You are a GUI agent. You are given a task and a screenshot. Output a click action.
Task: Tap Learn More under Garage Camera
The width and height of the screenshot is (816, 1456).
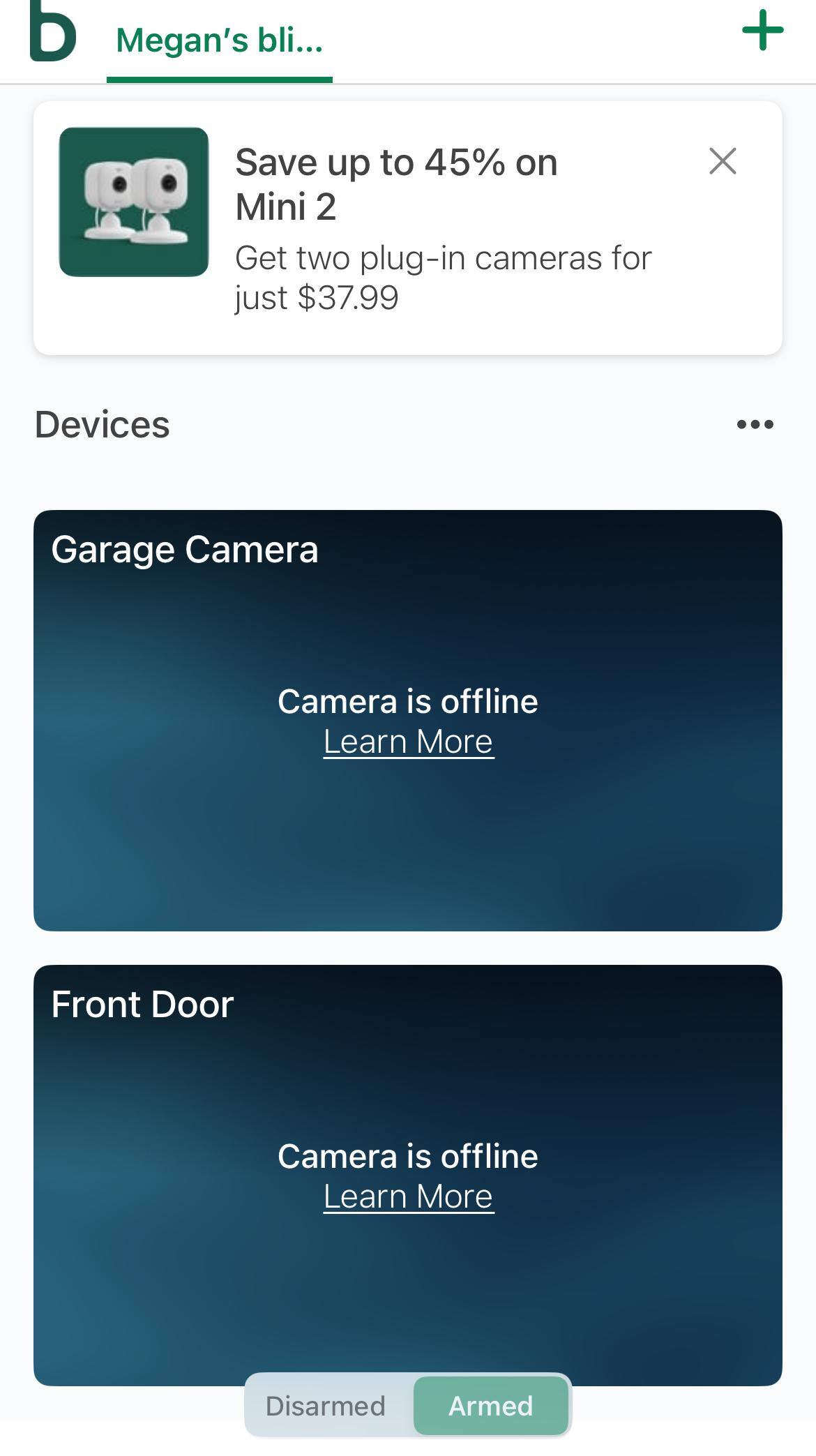[x=408, y=742]
